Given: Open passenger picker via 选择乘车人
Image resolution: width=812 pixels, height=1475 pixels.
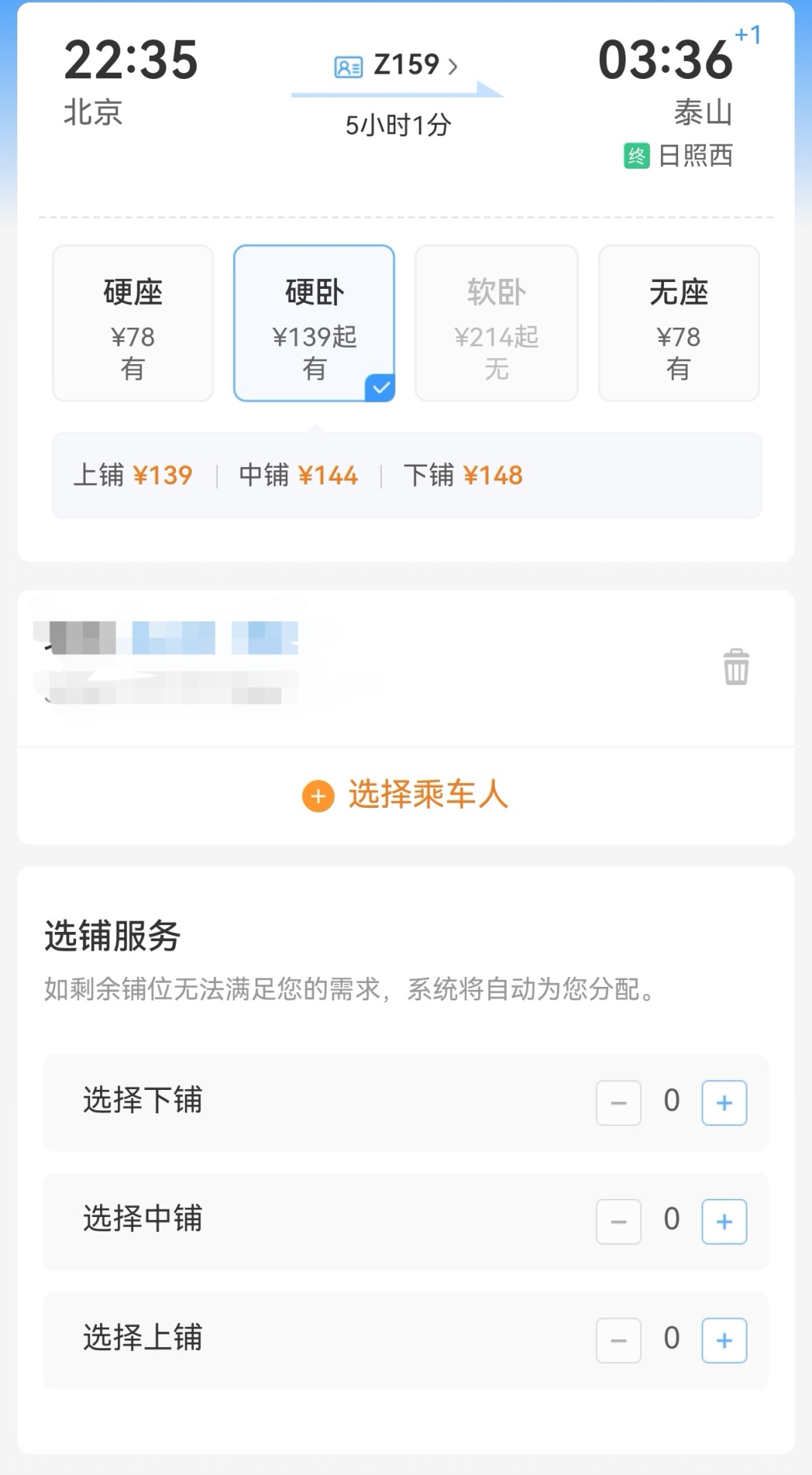Looking at the screenshot, I should tap(430, 796).
